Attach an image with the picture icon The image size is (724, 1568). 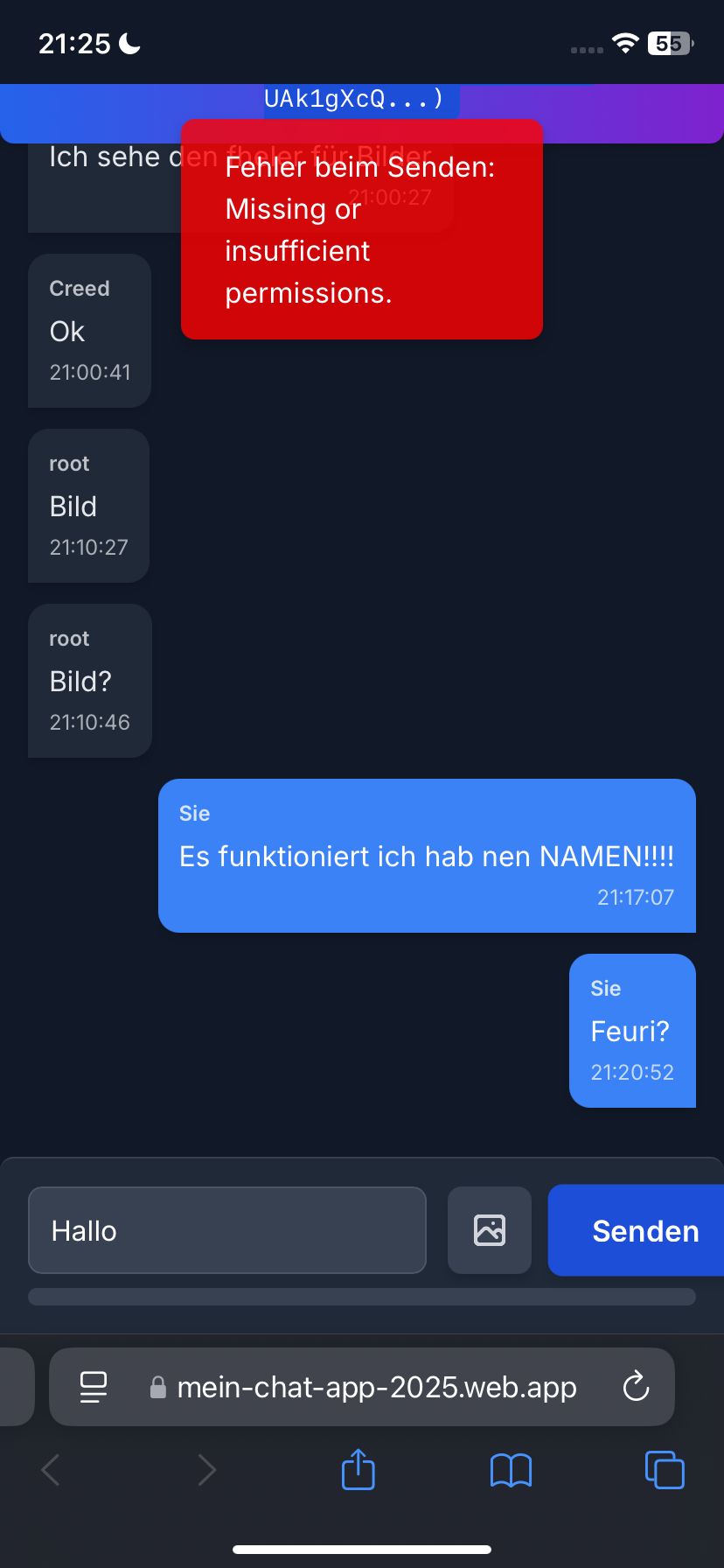coord(490,1230)
